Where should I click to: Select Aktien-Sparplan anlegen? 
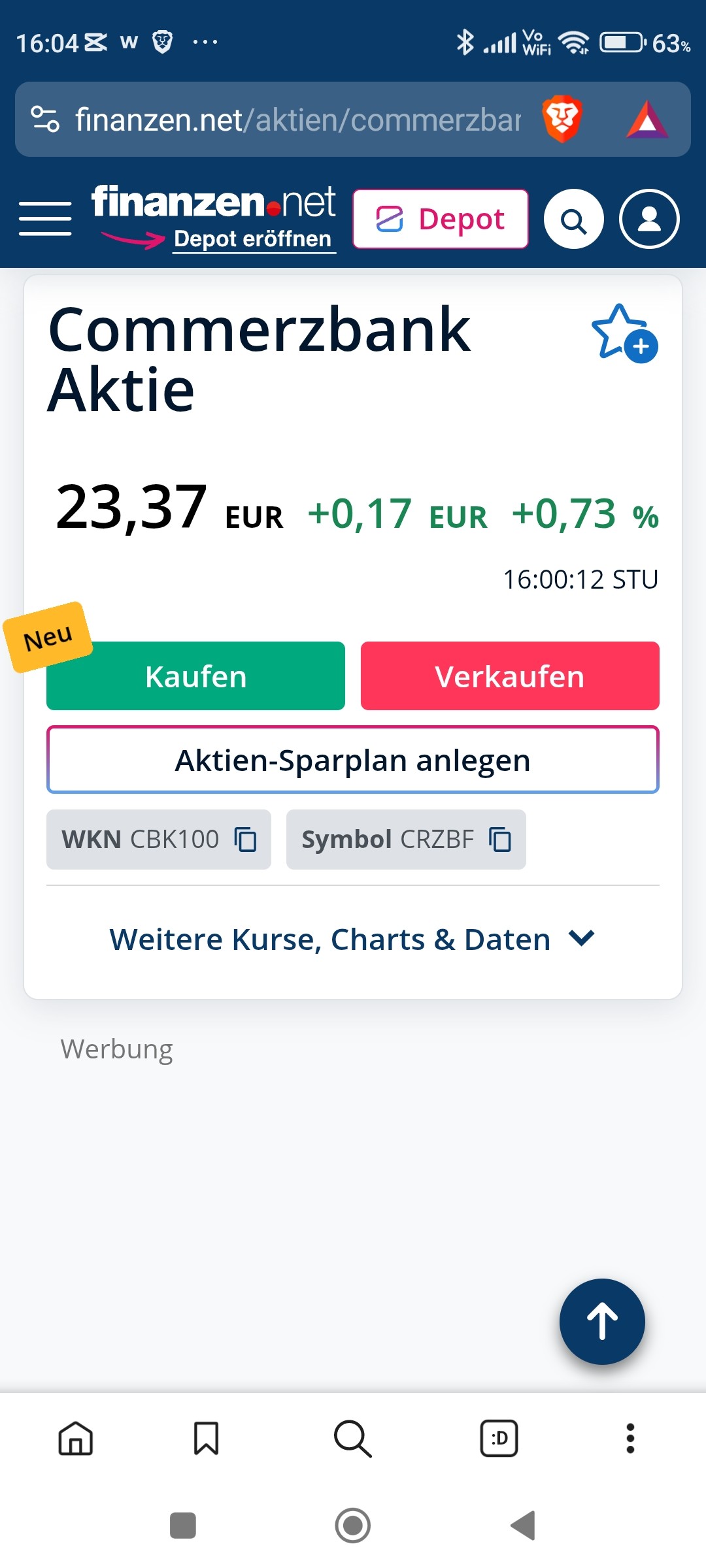pyautogui.click(x=353, y=760)
